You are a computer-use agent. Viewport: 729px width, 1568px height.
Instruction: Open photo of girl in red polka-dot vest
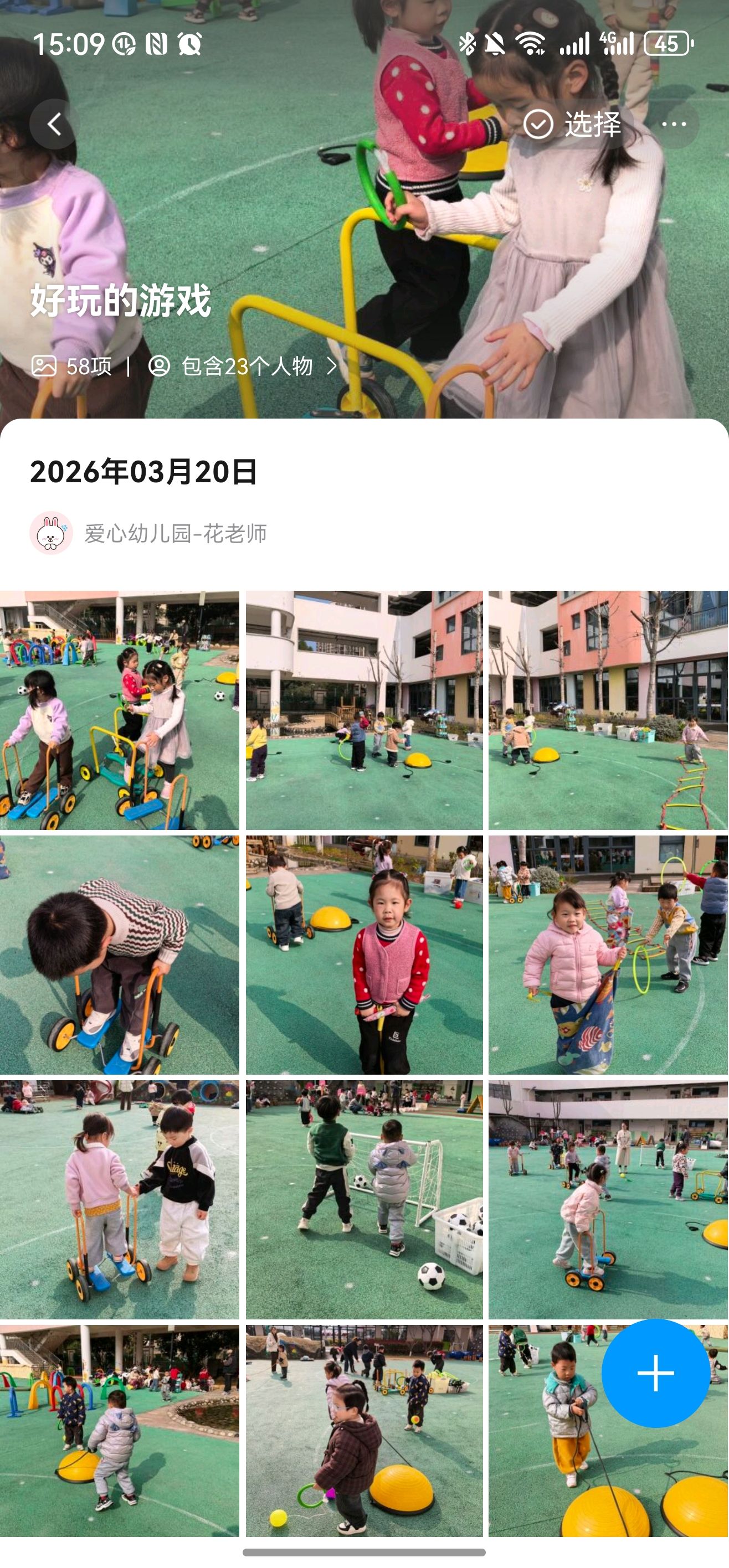364,955
